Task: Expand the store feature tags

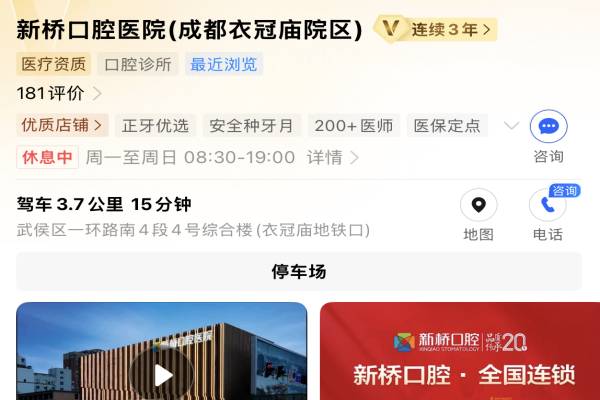Action: click(x=511, y=126)
